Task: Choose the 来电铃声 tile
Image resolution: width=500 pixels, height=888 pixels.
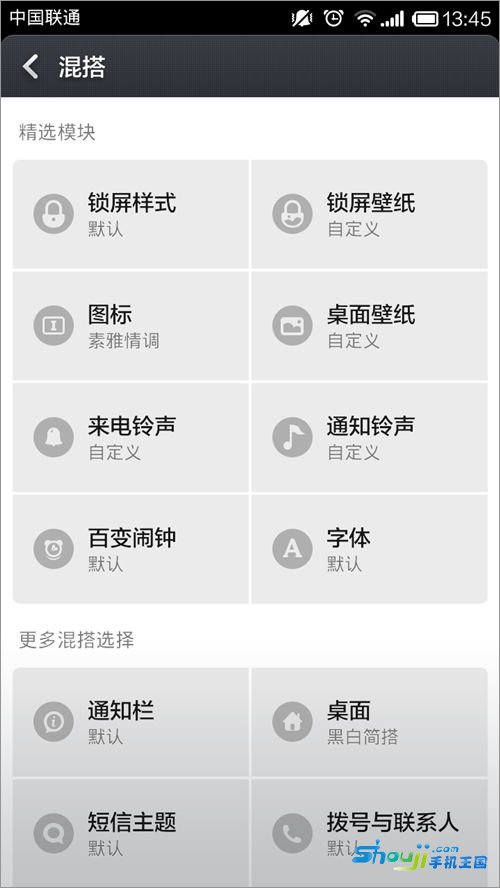Action: tap(130, 437)
